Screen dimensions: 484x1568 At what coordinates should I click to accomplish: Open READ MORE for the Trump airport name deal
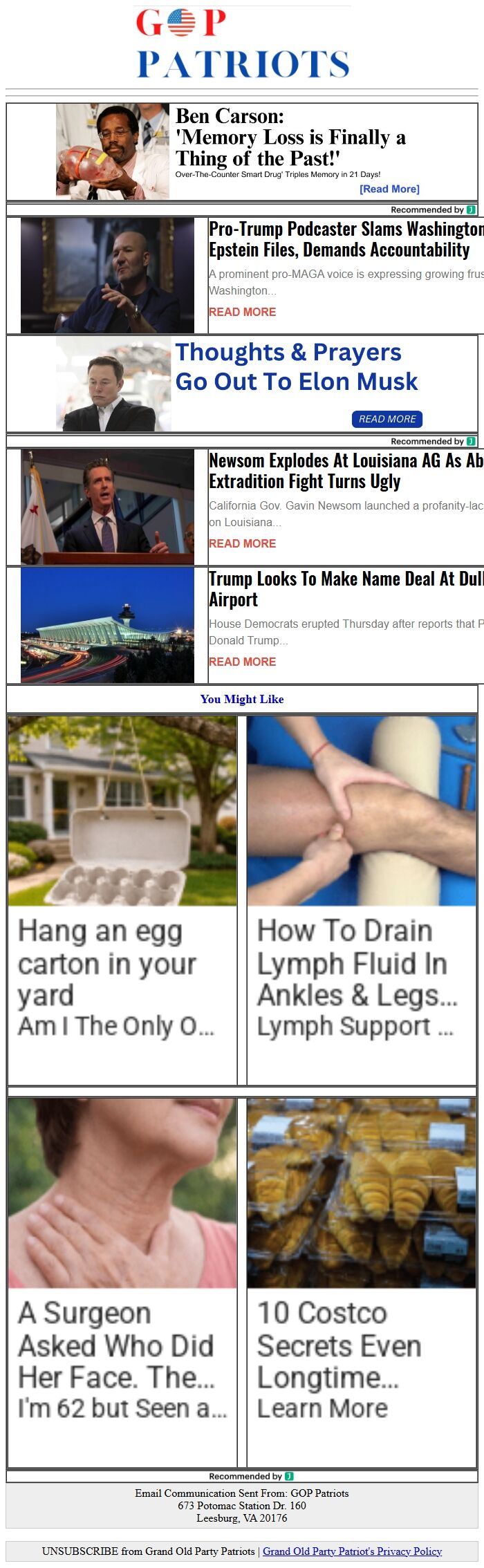242,662
